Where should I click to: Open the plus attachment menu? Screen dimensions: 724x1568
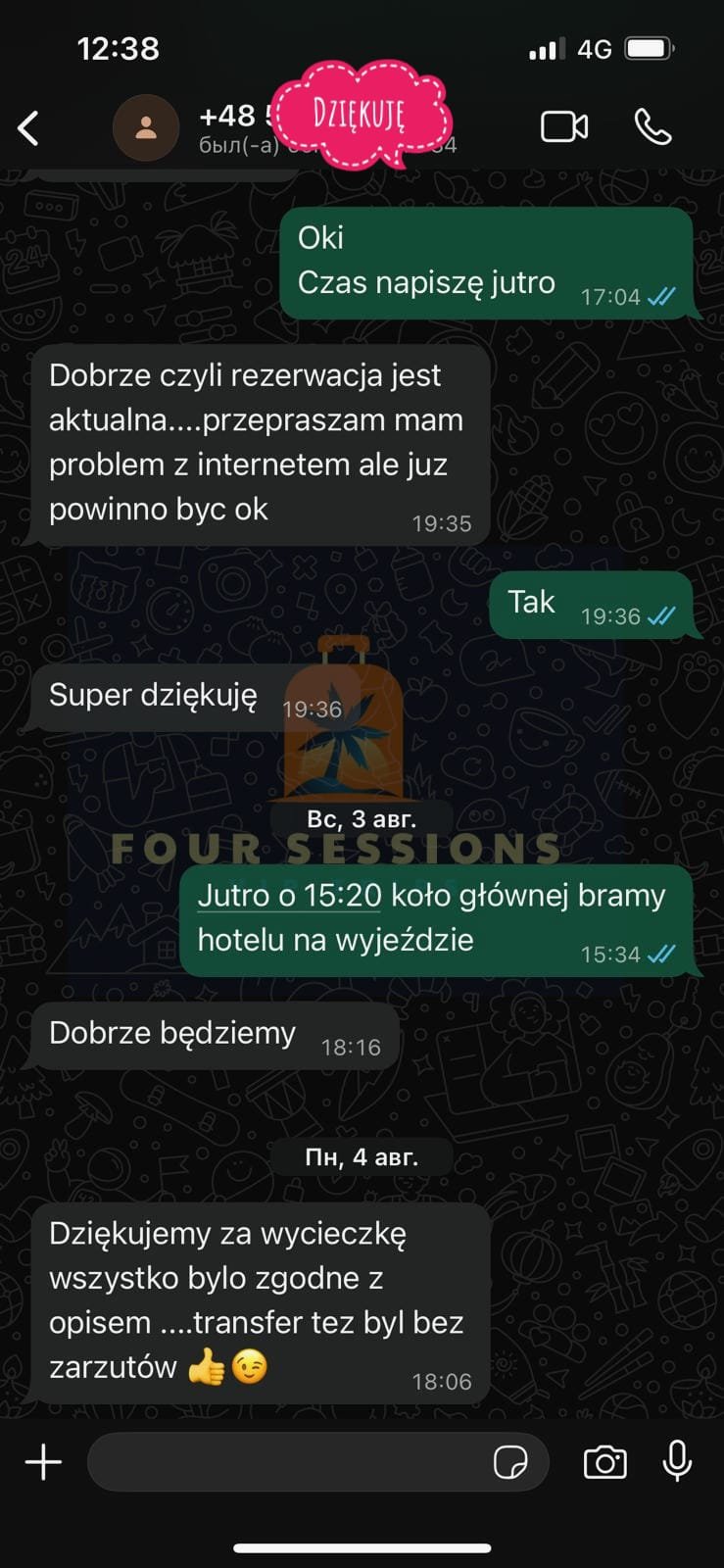(x=43, y=1462)
